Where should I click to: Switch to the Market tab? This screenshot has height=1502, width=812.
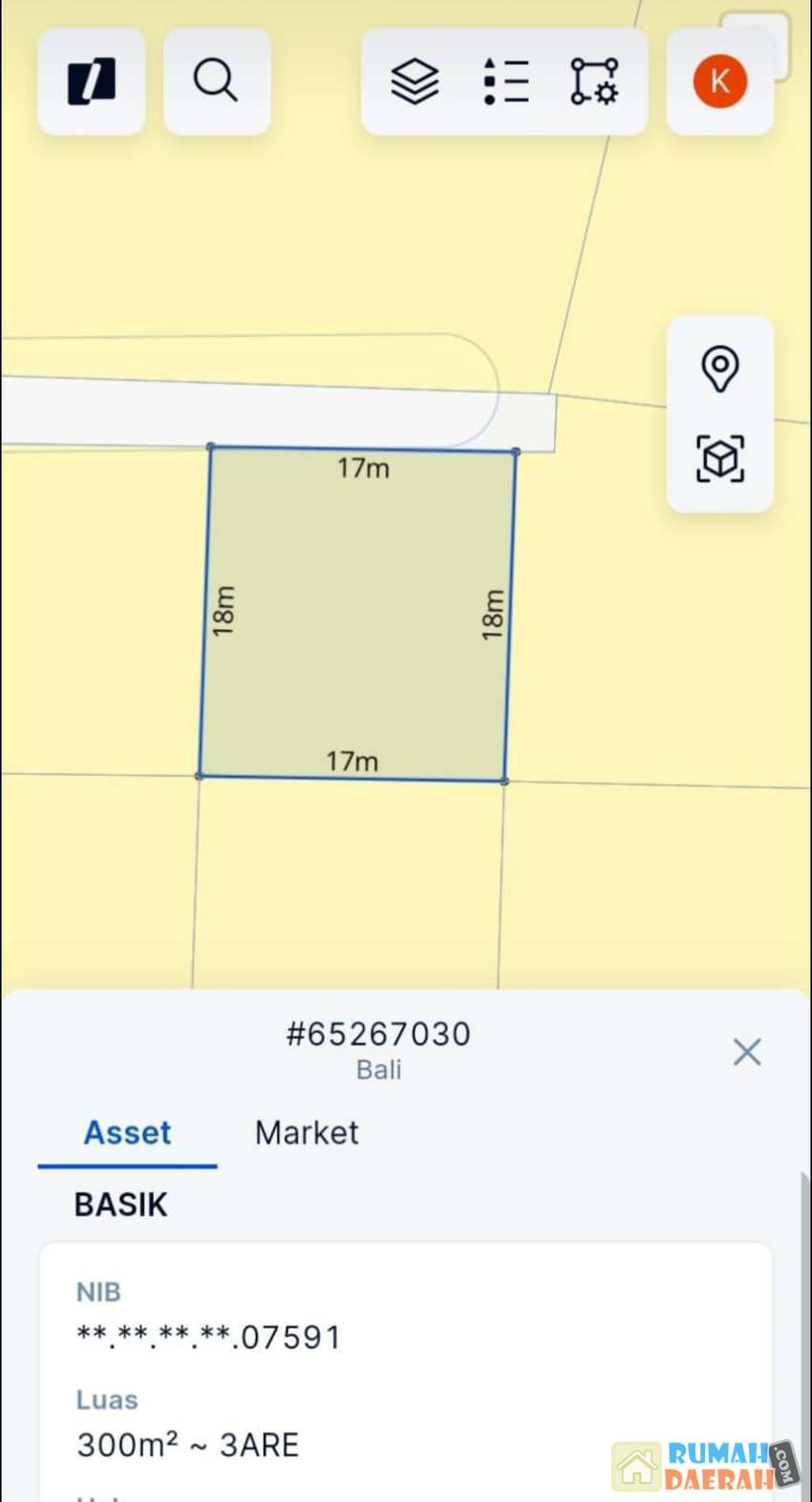tap(306, 1133)
